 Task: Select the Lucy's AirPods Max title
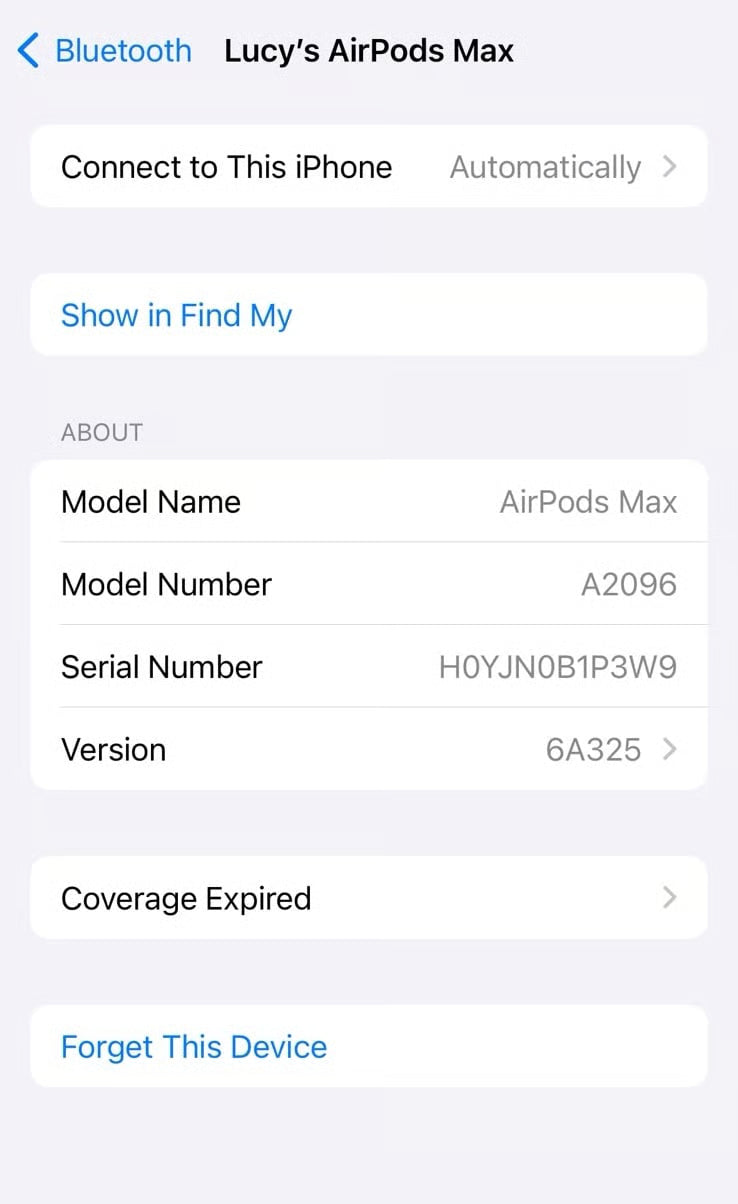coord(369,50)
